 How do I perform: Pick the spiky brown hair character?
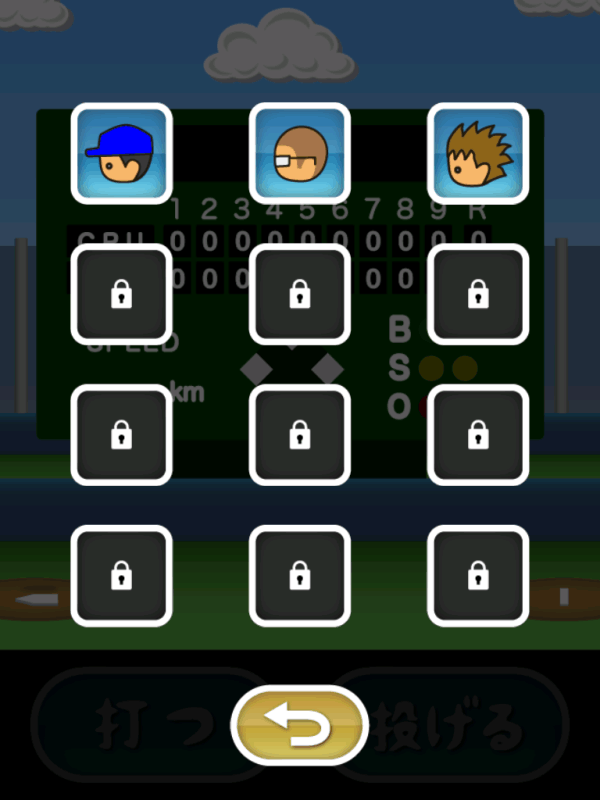(477, 154)
